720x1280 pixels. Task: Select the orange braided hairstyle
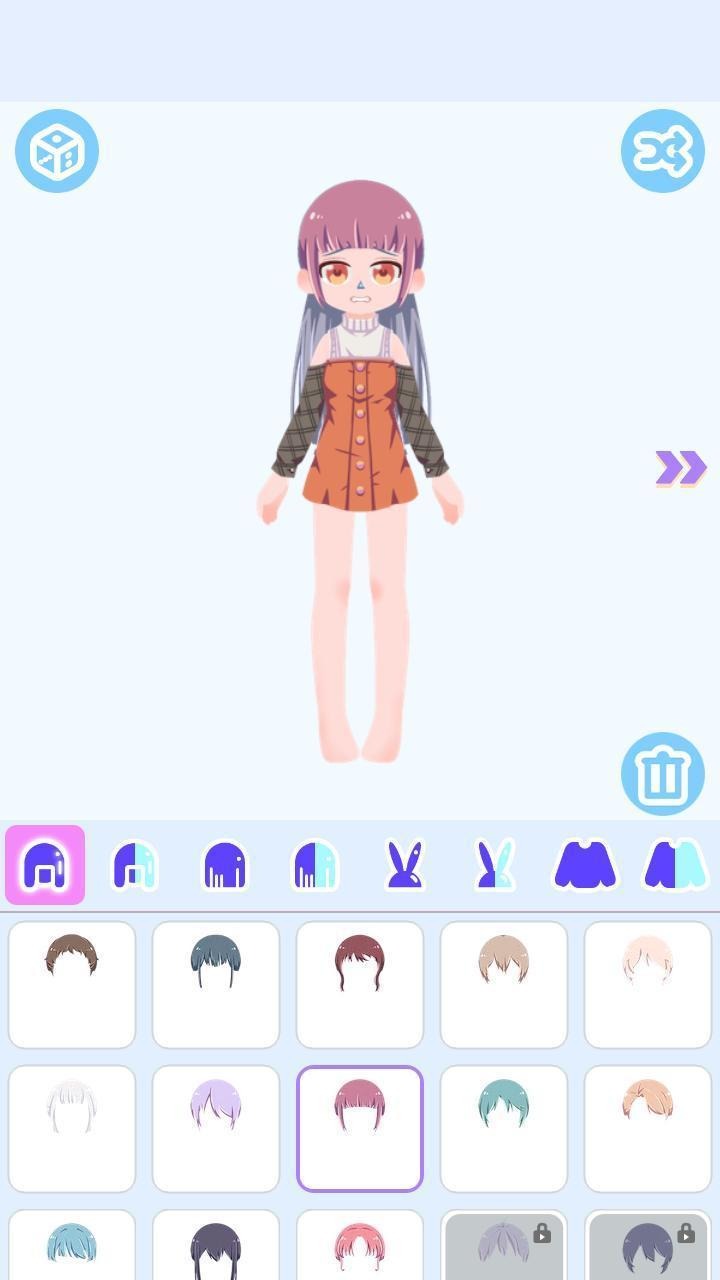[647, 1128]
